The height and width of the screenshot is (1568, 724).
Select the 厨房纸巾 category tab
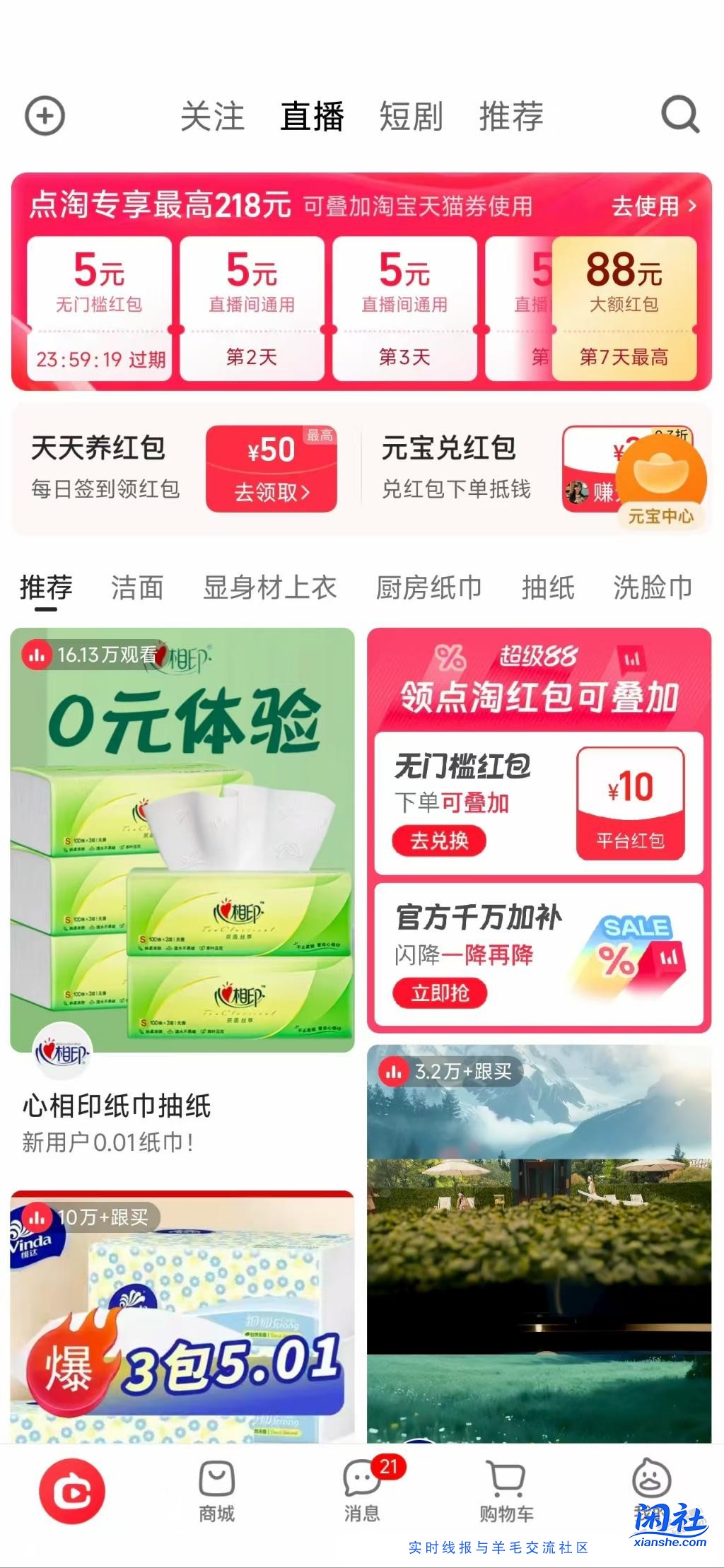point(427,587)
